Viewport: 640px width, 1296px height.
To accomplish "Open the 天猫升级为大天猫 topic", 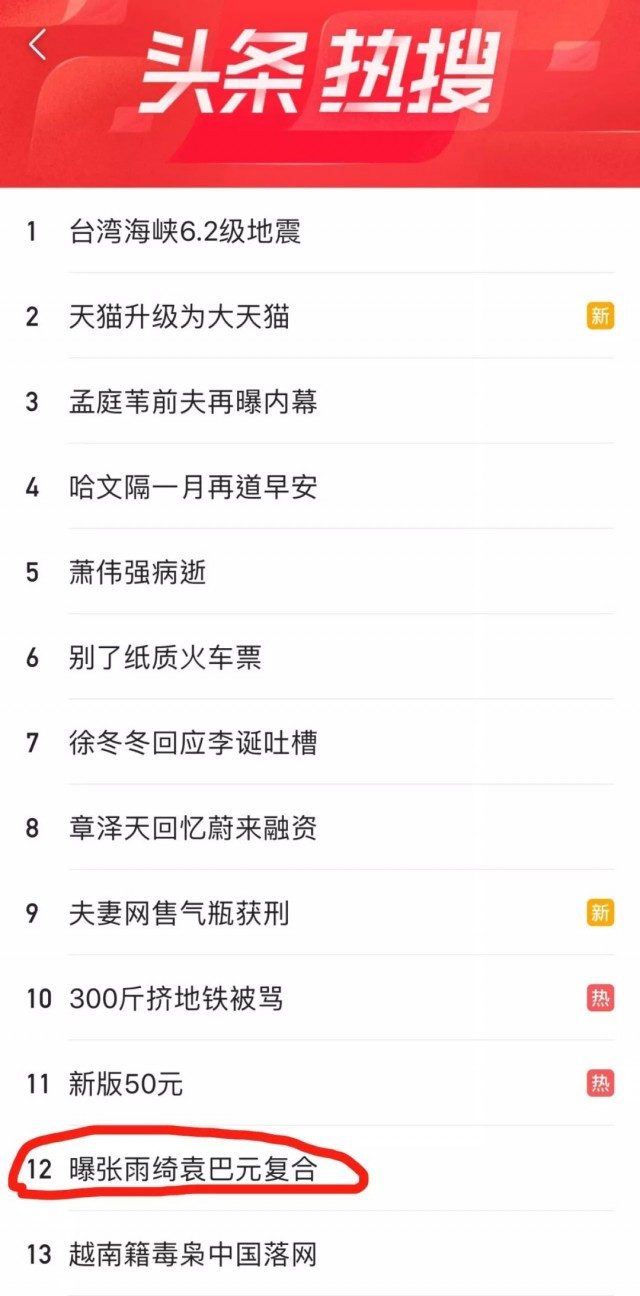I will [320, 316].
